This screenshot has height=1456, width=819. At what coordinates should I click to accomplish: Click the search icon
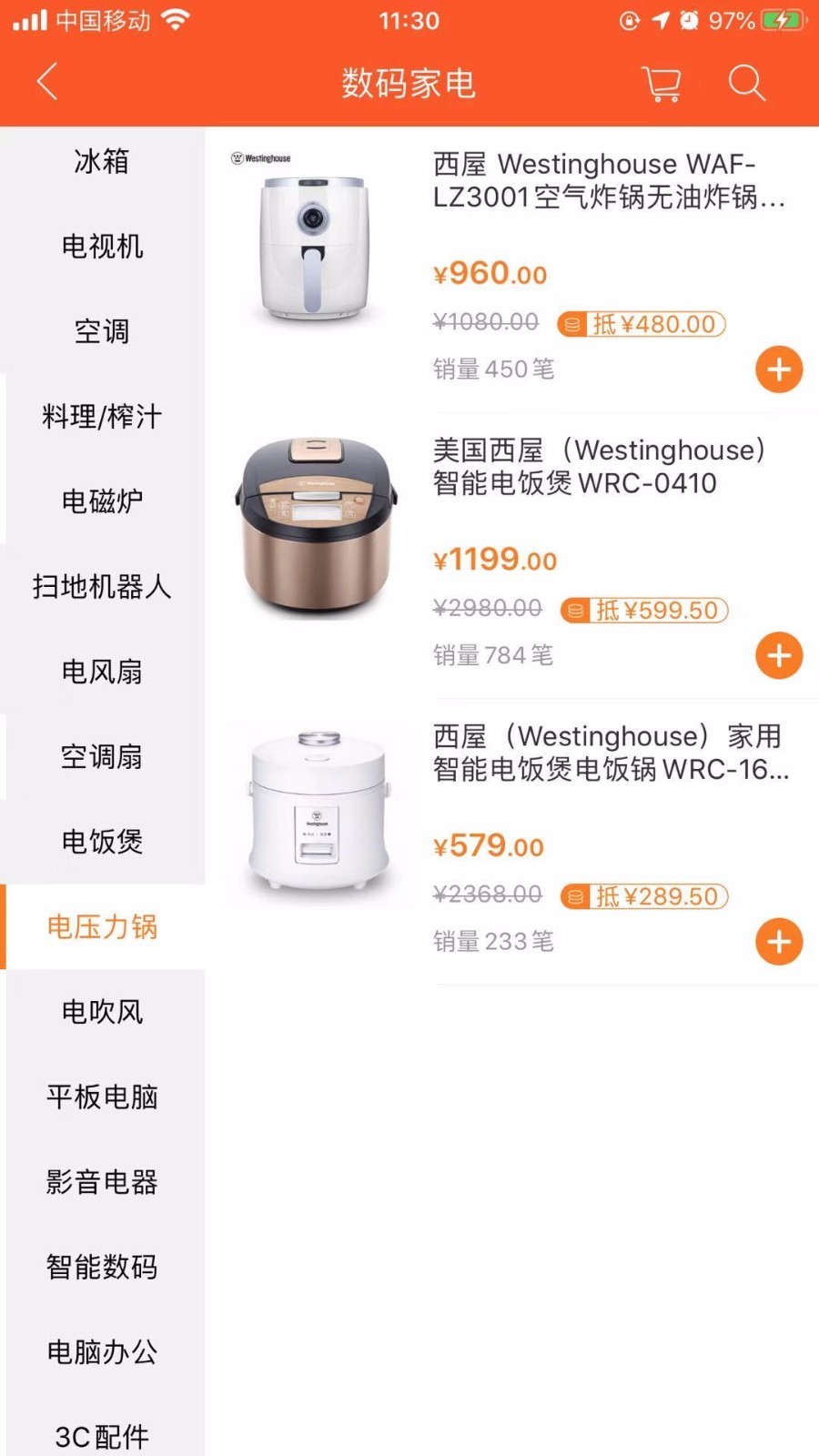[746, 83]
